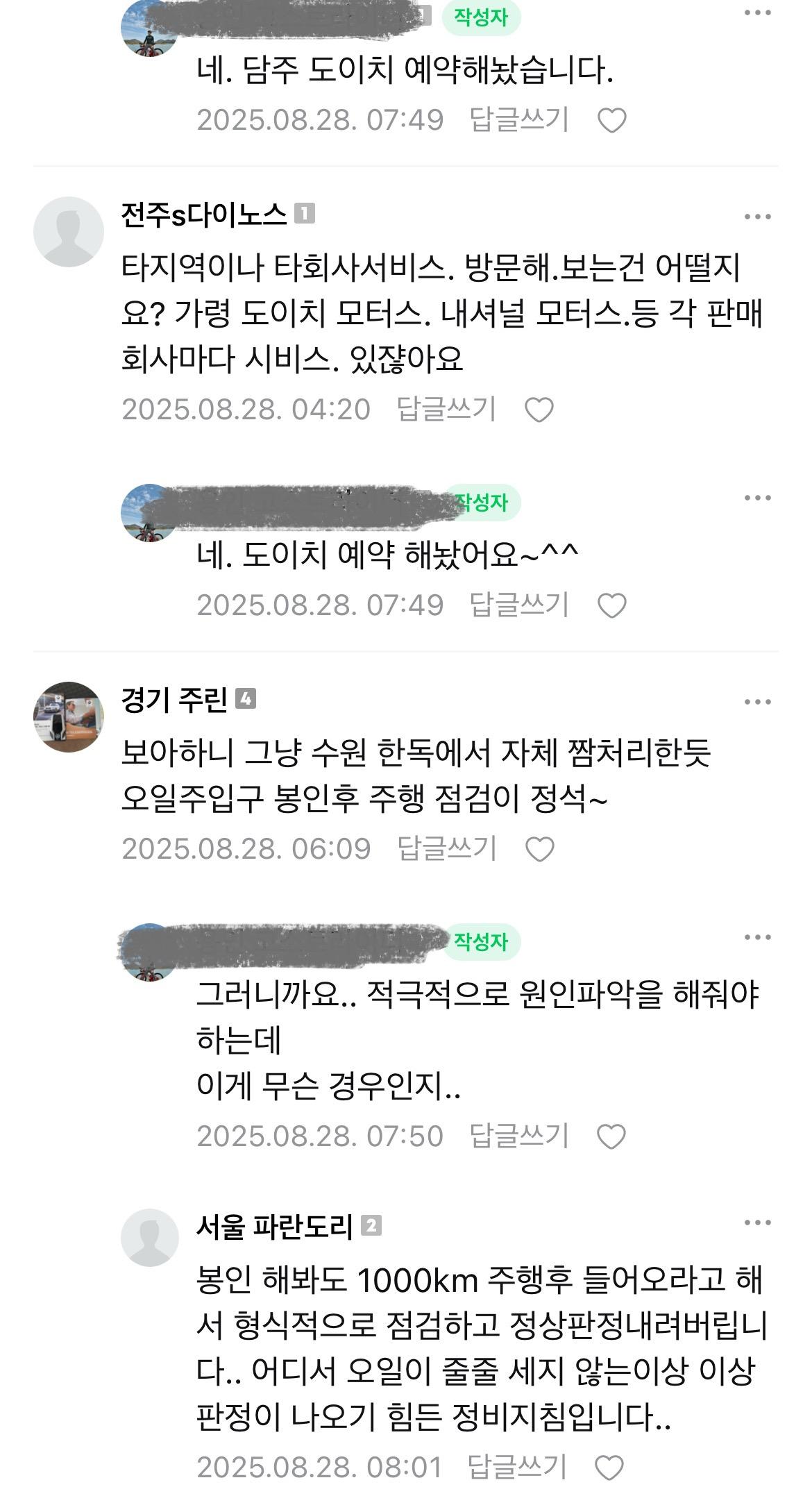Write a reply to 서울 파란도리's comment

518,1467
